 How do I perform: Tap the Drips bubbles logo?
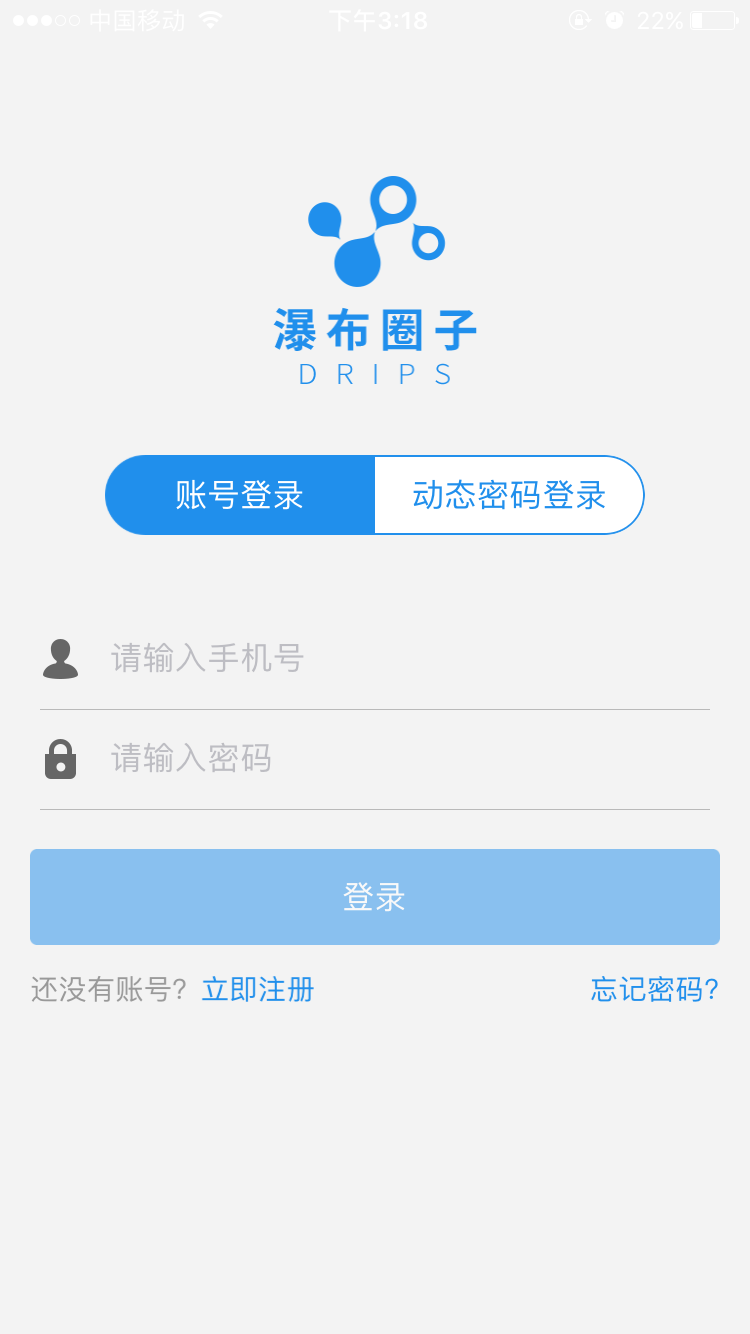(380, 230)
